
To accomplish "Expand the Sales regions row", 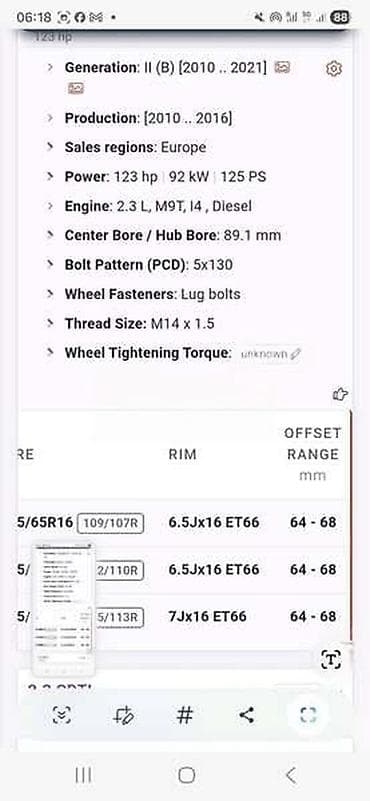I will (50, 148).
